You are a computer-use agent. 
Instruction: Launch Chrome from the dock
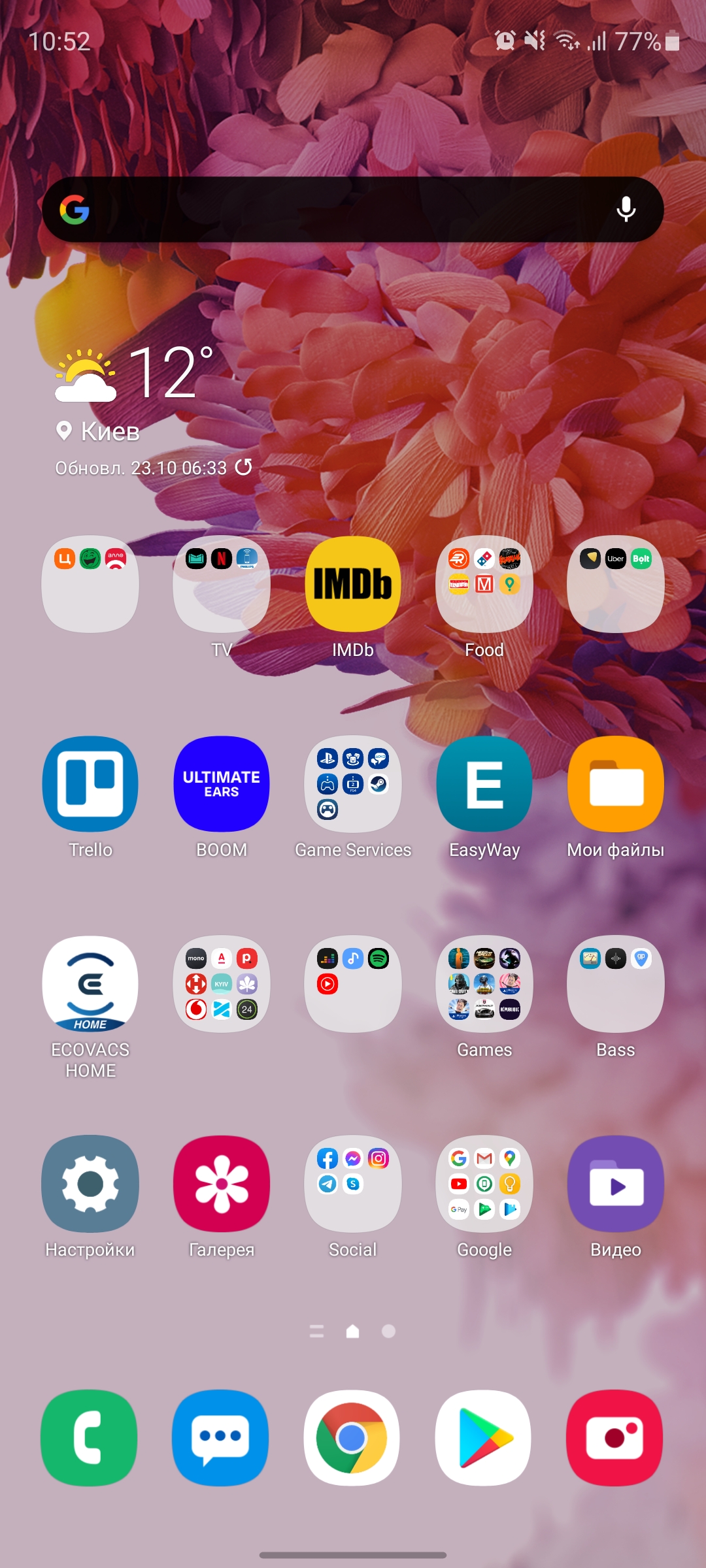coord(352,1437)
